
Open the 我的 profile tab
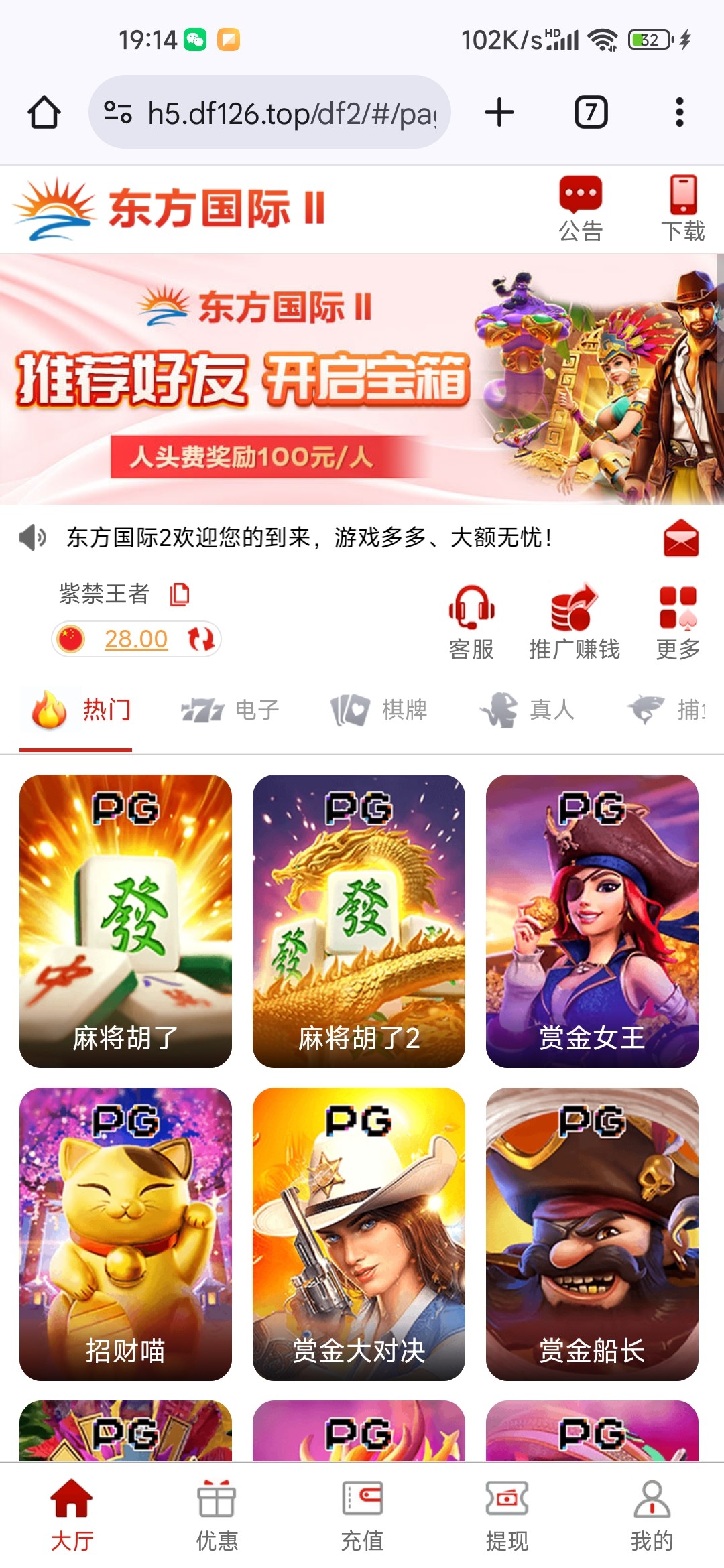coord(652,1516)
